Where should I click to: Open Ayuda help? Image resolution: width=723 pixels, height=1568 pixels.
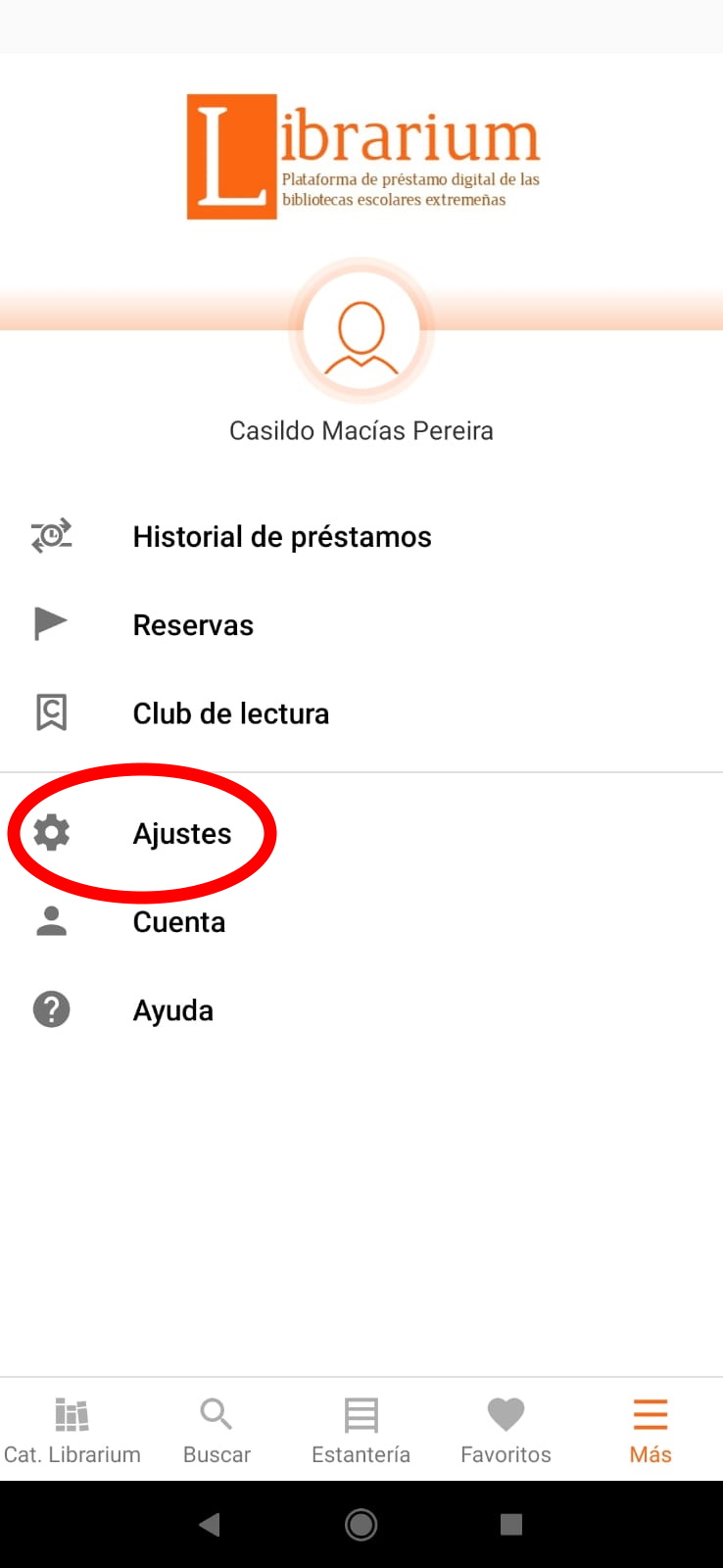tap(361, 1010)
